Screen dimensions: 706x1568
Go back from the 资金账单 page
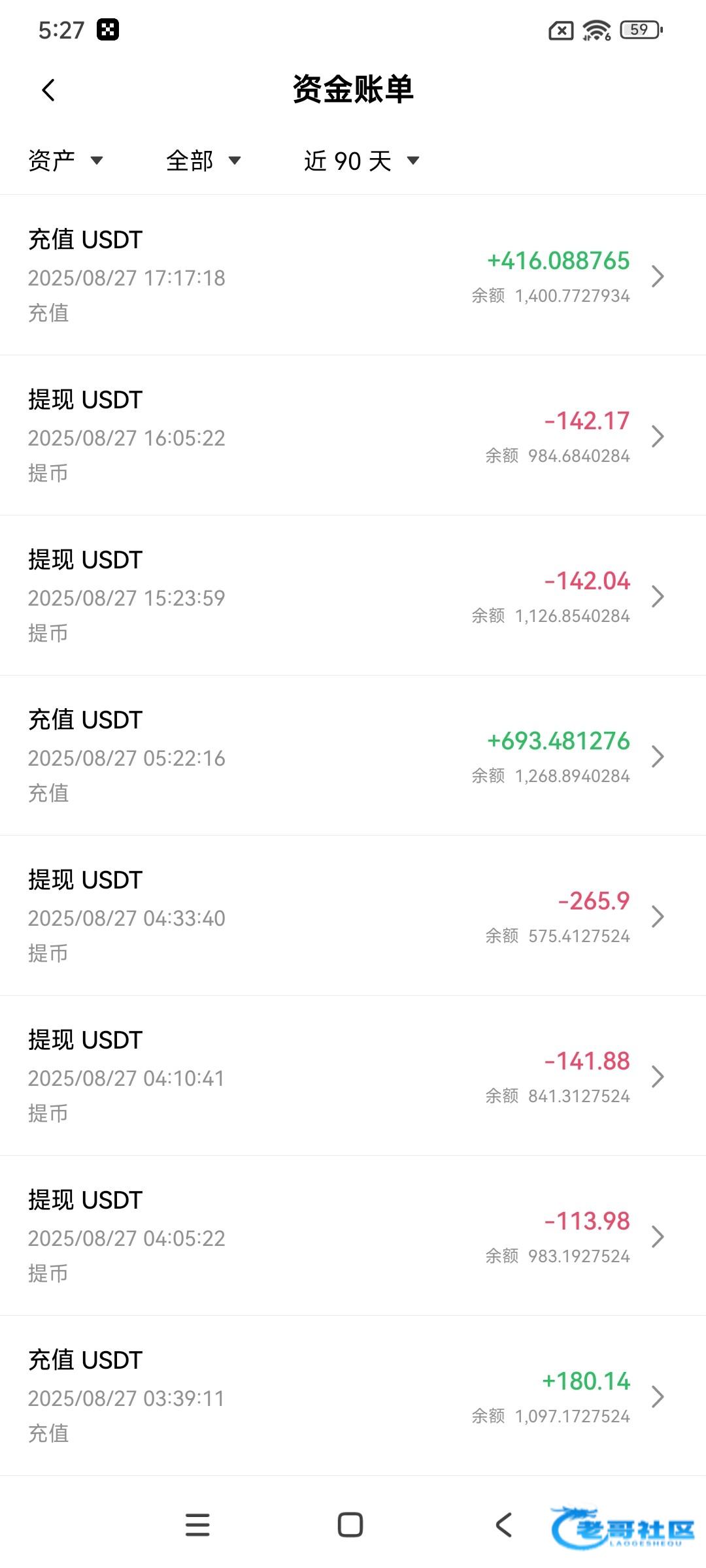click(x=48, y=90)
